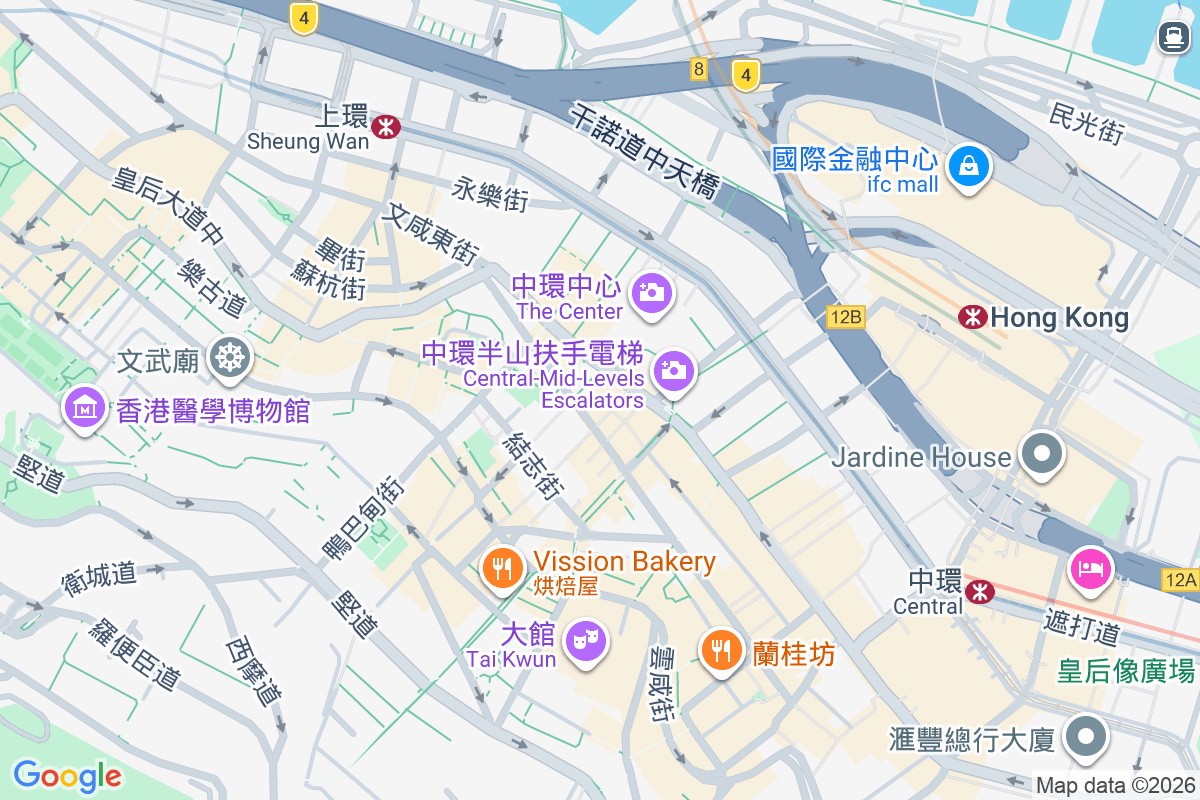Select the 香港醫學博物館 museum pin
This screenshot has width=1200, height=800.
(85, 407)
